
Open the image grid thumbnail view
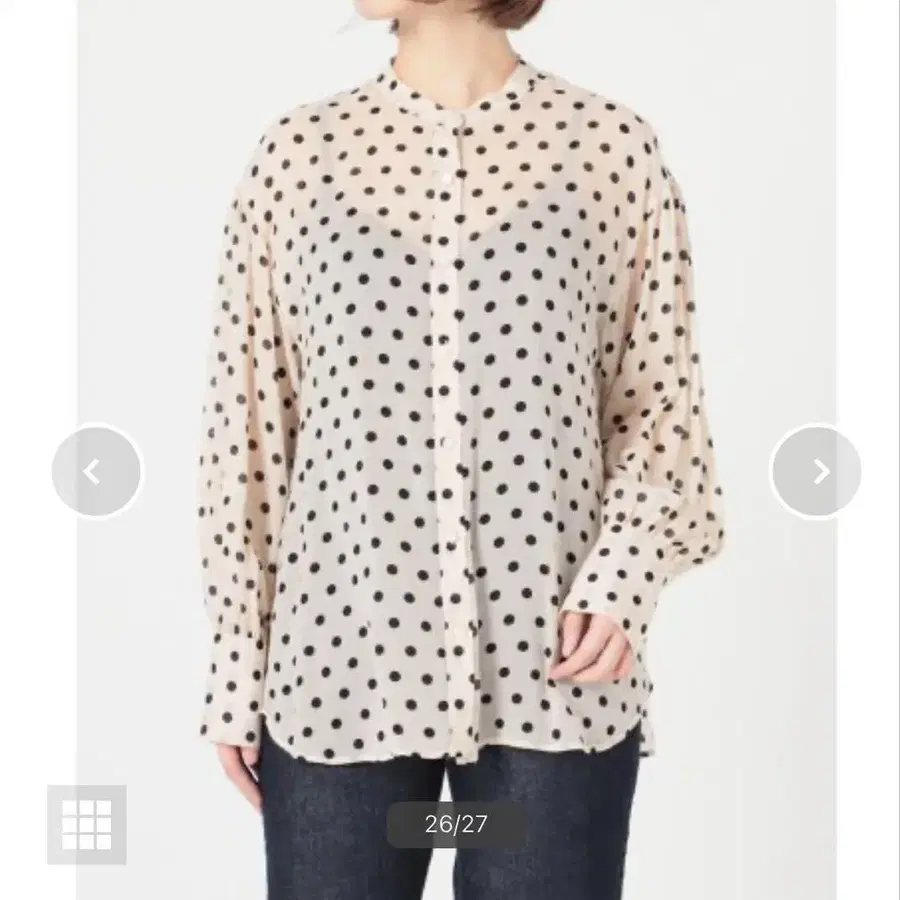coord(87,825)
